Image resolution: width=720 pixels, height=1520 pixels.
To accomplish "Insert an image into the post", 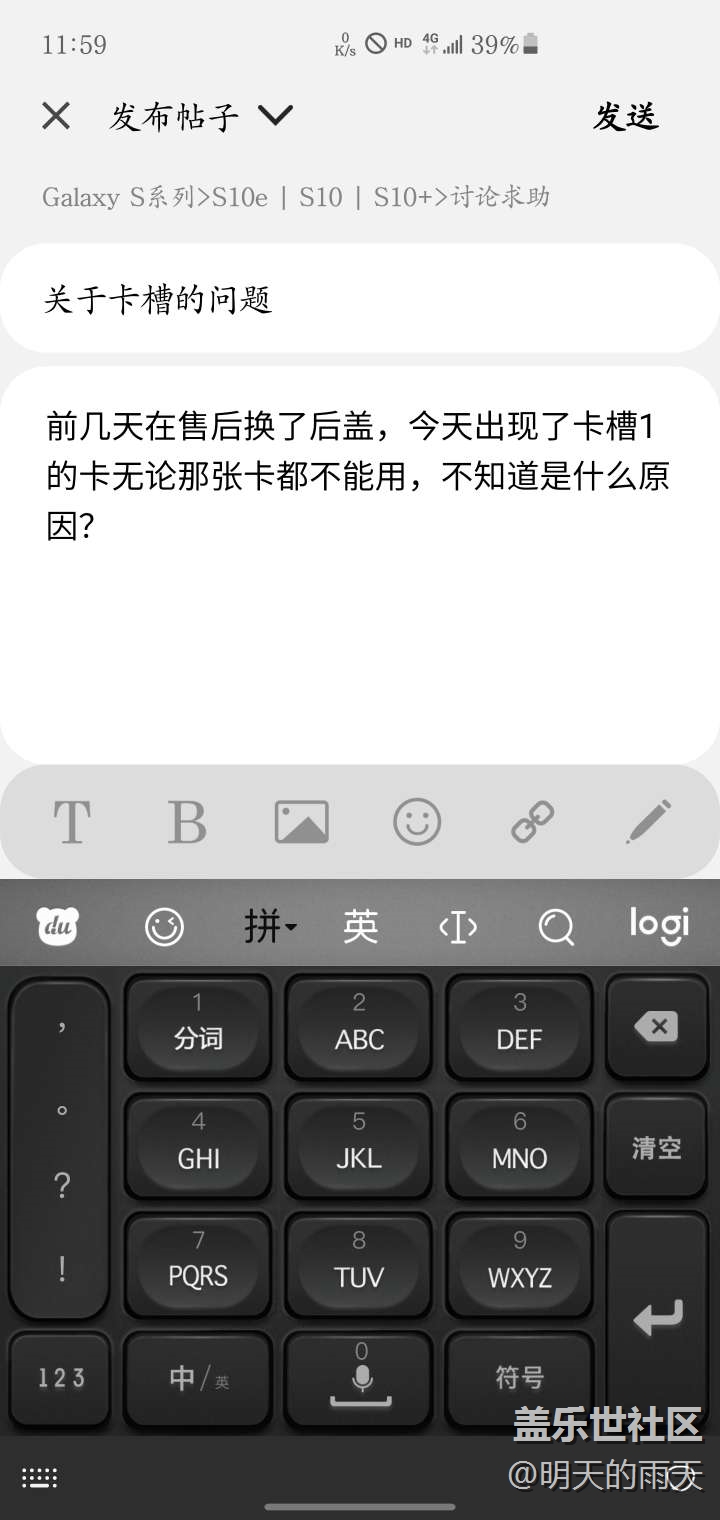I will point(301,823).
